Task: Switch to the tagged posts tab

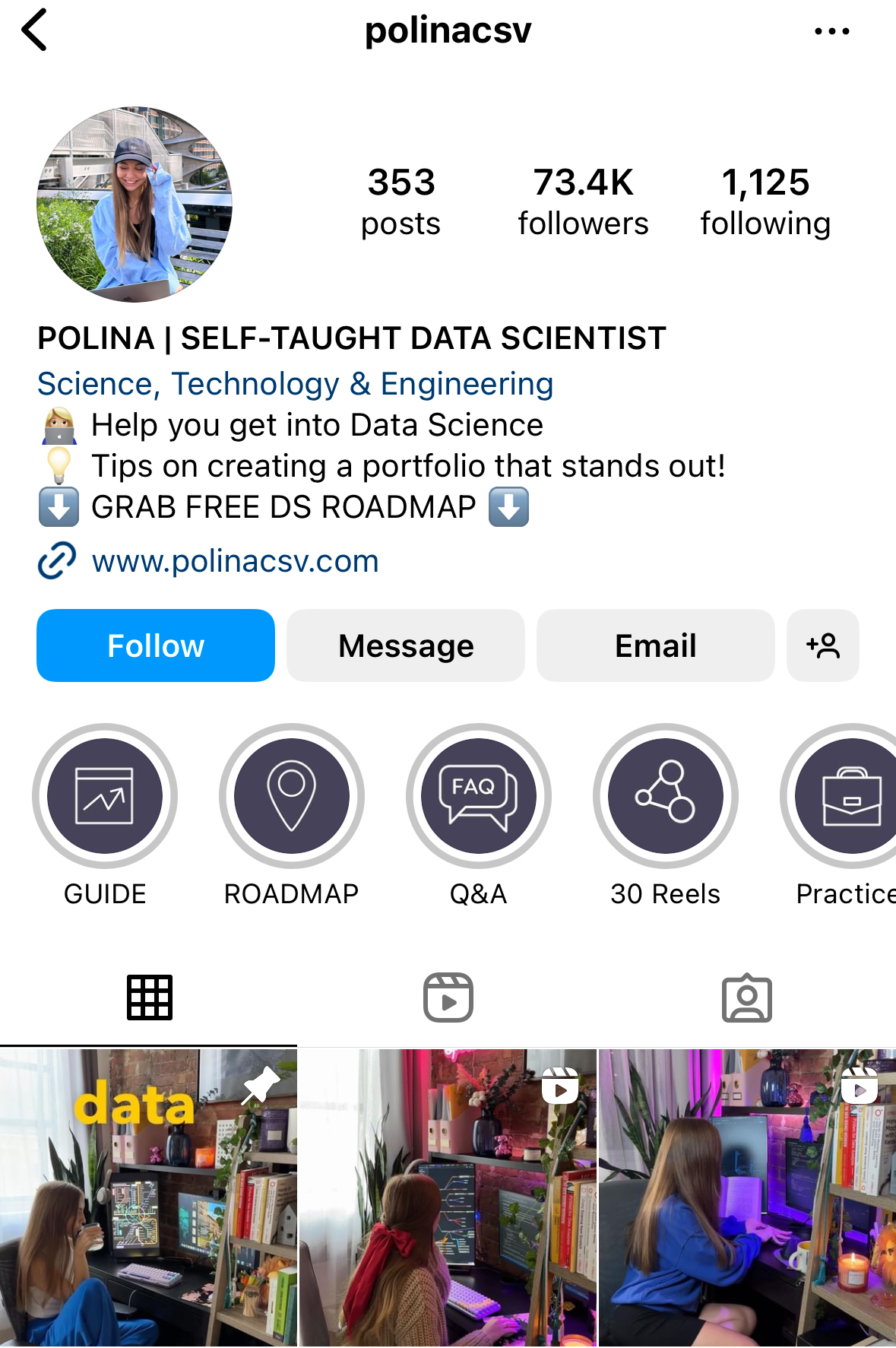Action: [x=747, y=997]
